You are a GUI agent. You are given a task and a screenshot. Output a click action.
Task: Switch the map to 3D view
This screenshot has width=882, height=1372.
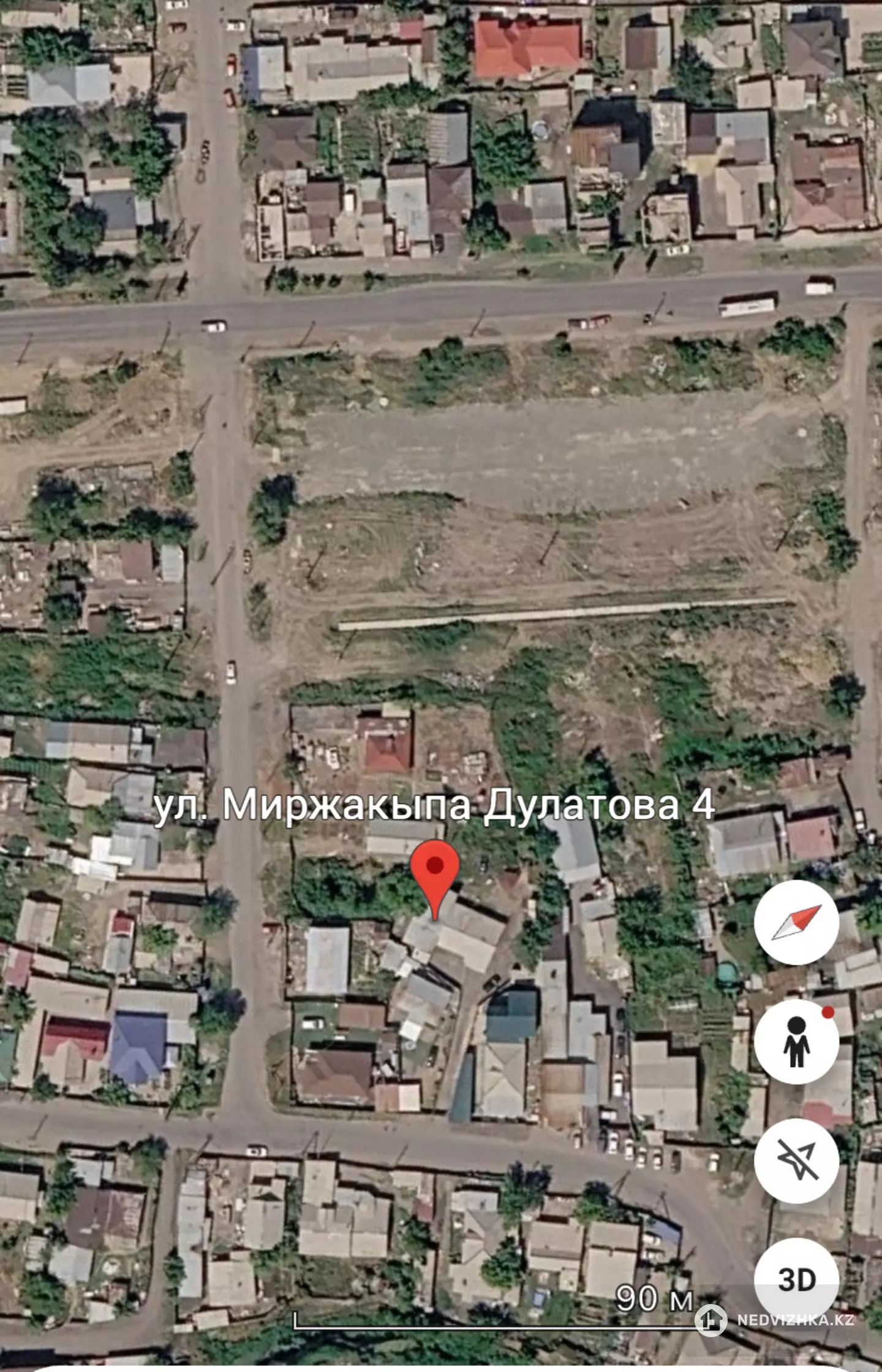pos(796,1280)
